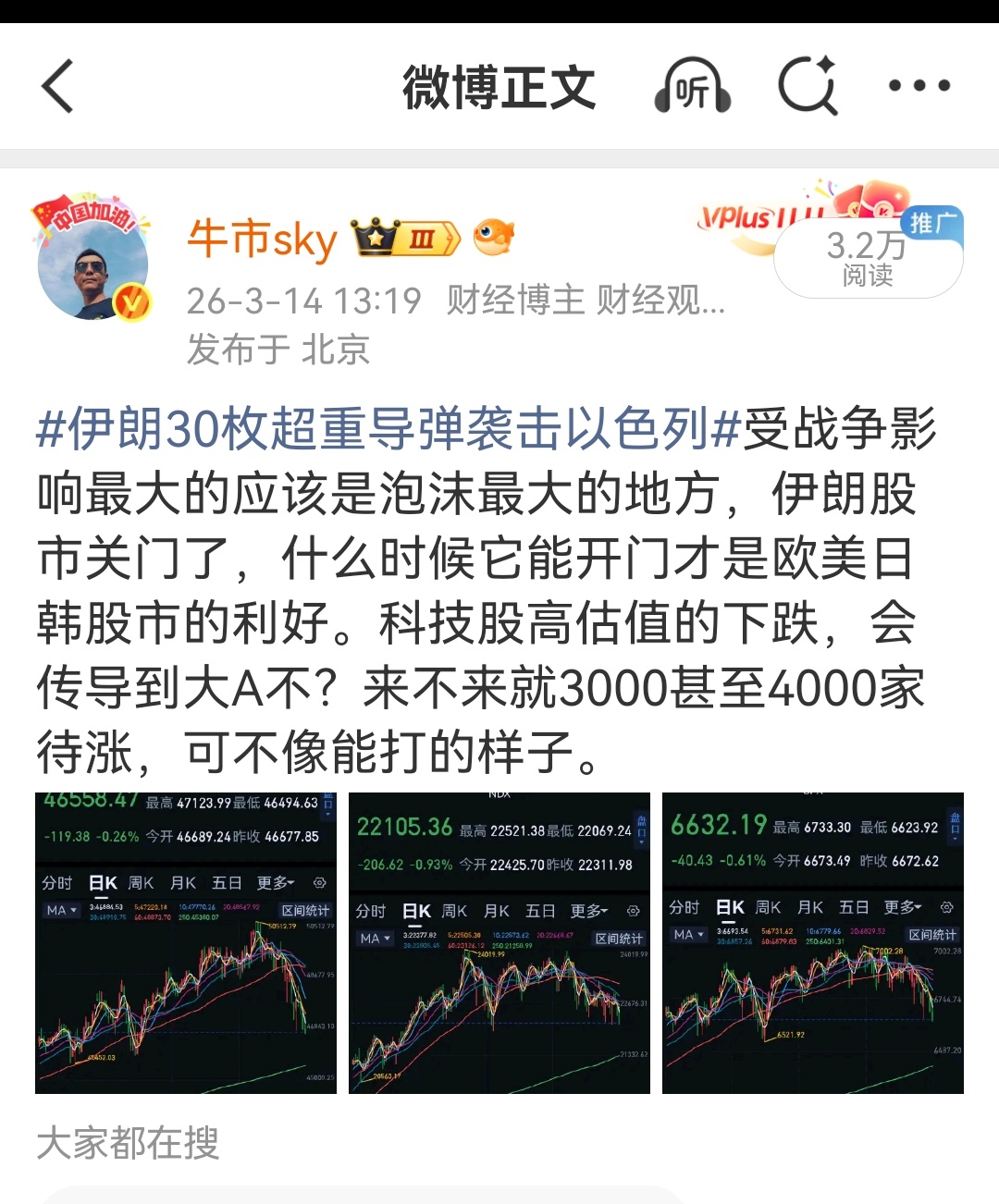Viewport: 999px width, 1204px height.
Task: Click the 区间统计 button on the SPX chart
Action: tap(932, 934)
